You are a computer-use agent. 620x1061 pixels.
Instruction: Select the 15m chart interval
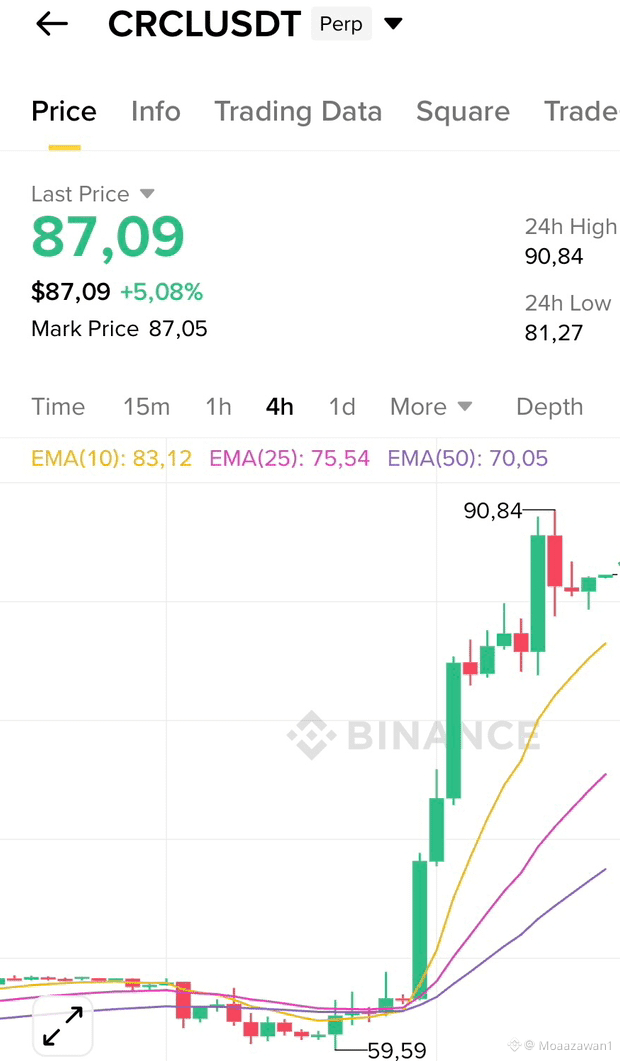point(146,407)
